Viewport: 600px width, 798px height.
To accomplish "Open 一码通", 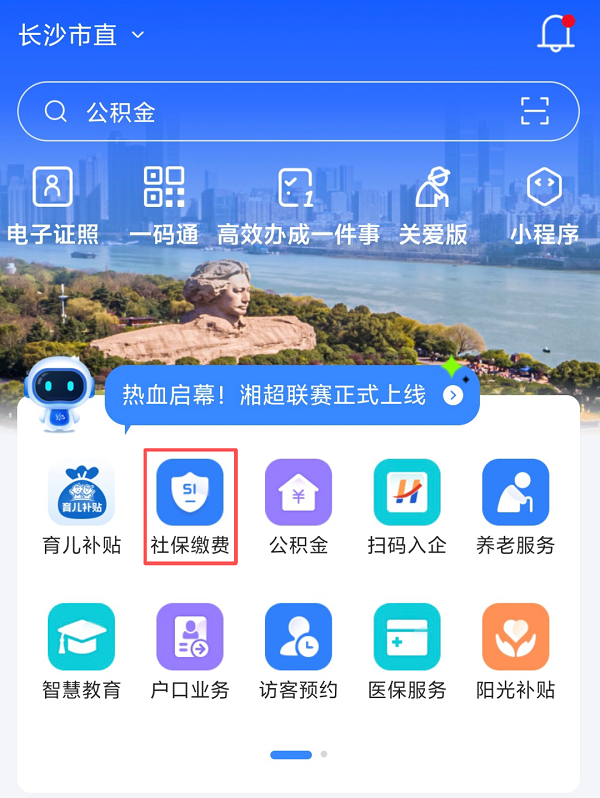I will tap(164, 205).
